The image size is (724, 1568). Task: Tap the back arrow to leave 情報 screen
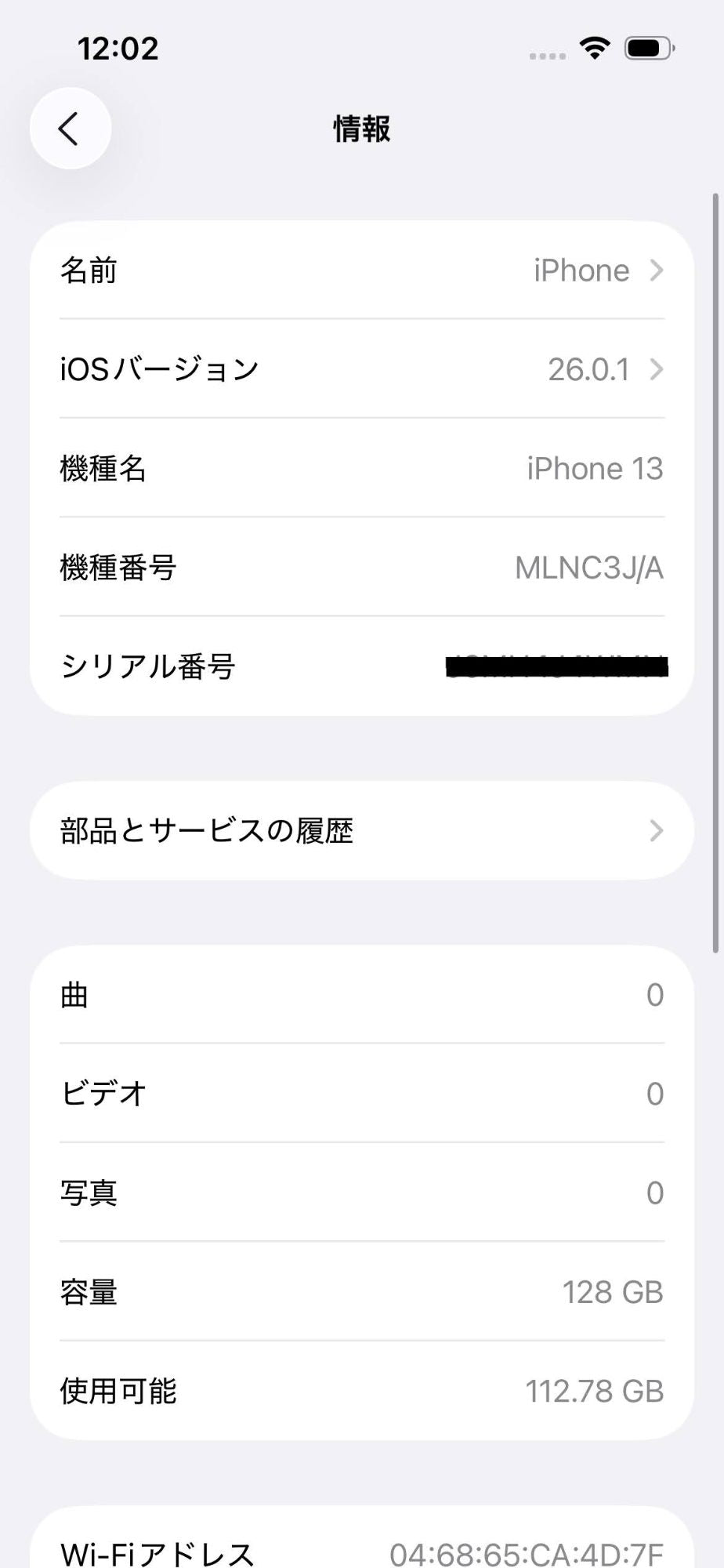click(x=70, y=128)
